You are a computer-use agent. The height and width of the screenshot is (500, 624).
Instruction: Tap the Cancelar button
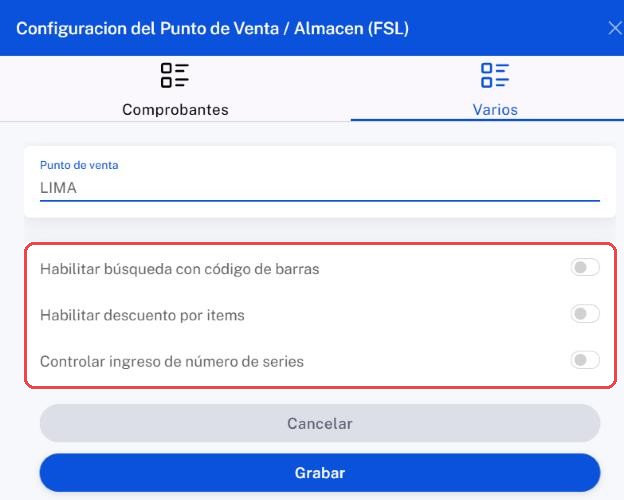tap(320, 423)
